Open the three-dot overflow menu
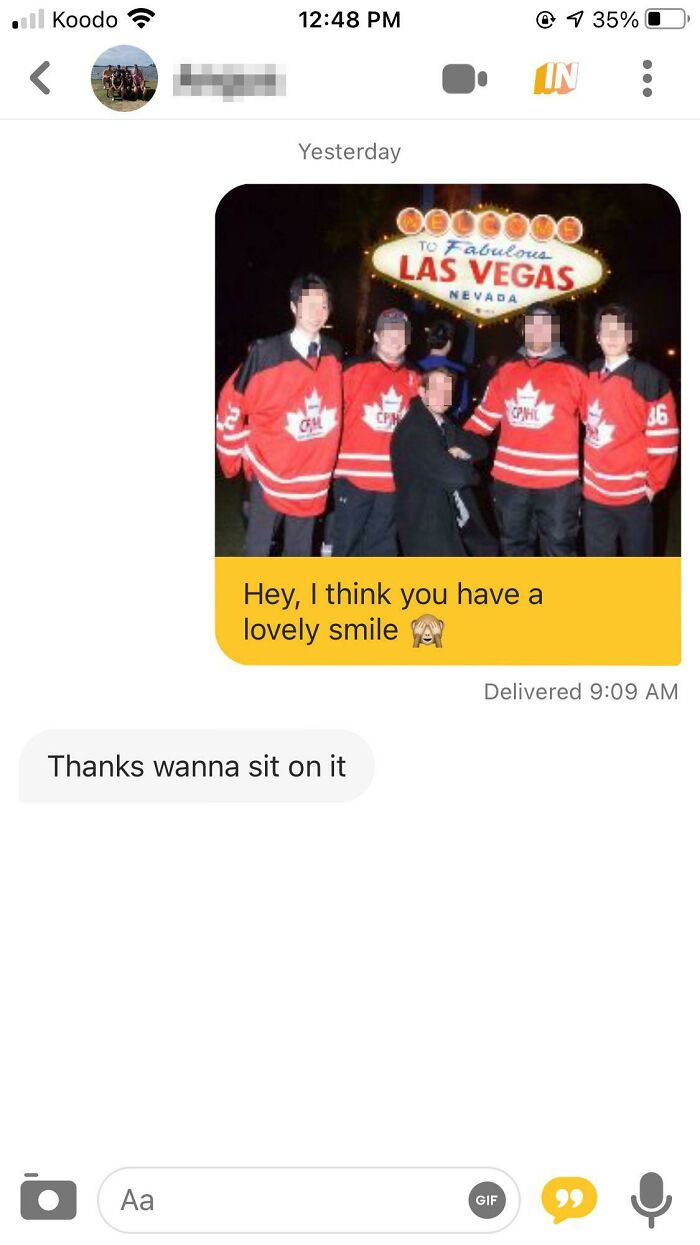This screenshot has height=1245, width=700. (x=647, y=78)
